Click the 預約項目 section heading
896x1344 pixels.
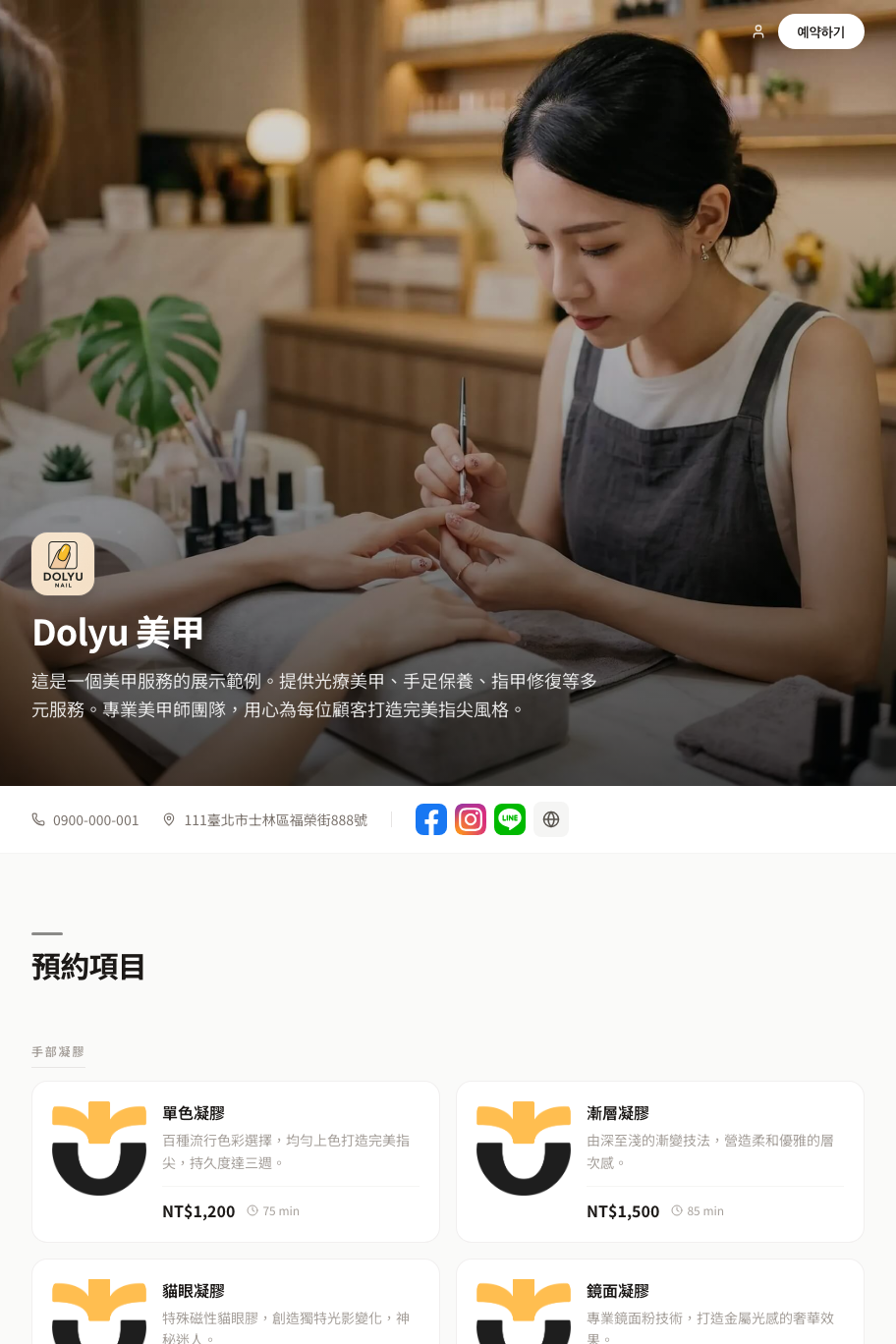pos(88,966)
